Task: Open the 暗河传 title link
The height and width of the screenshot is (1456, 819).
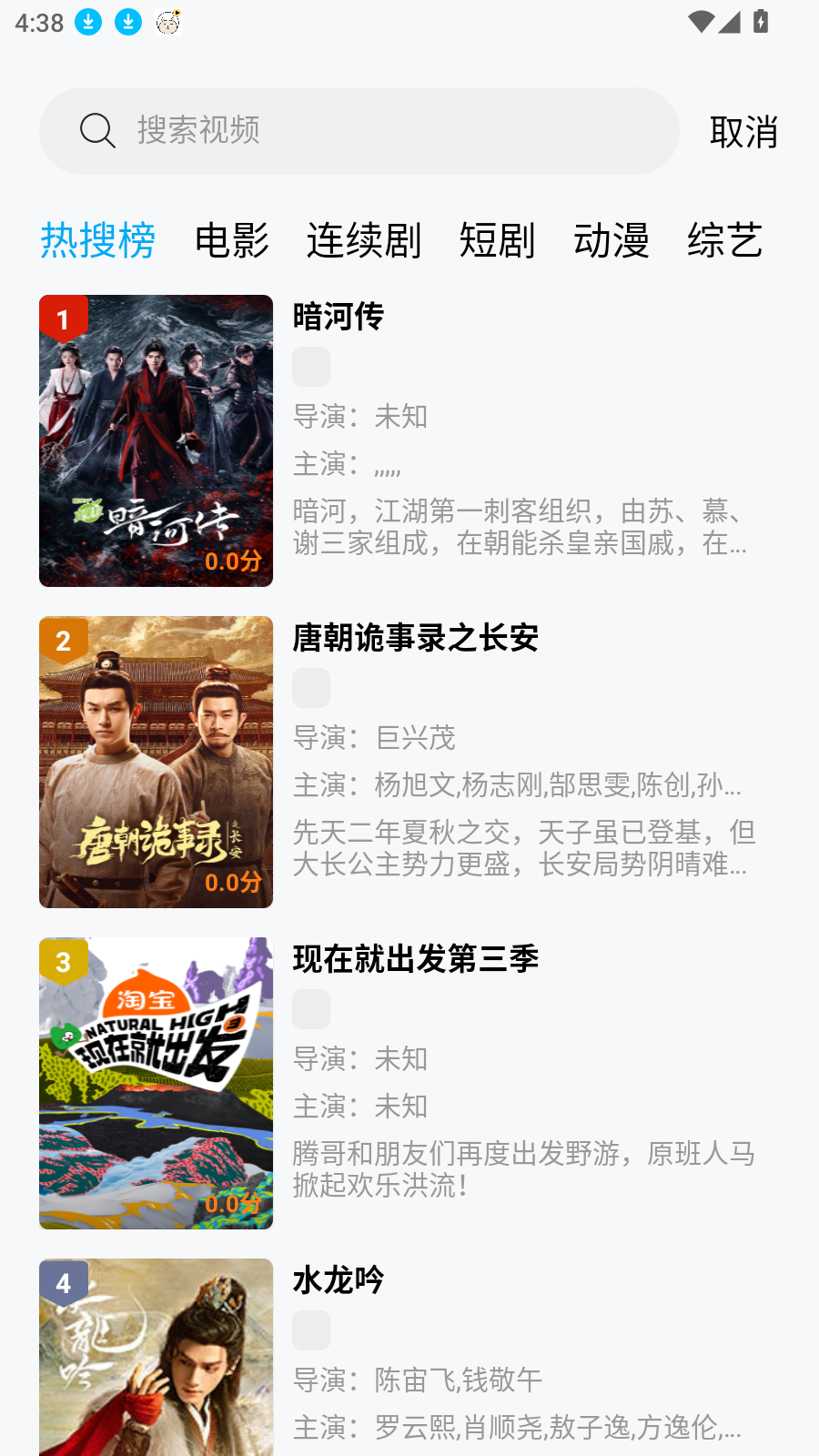Action: 339,318
